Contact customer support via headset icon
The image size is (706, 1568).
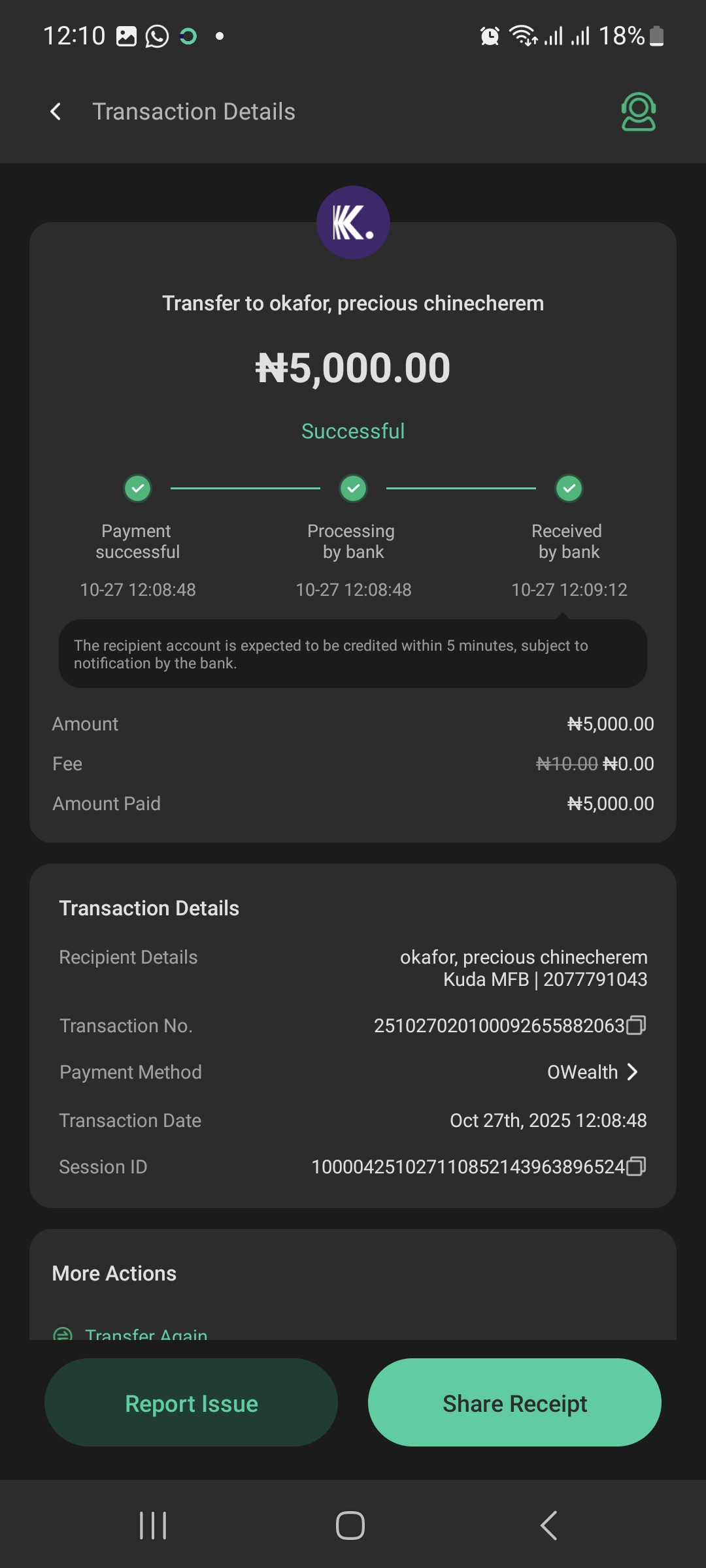point(638,112)
